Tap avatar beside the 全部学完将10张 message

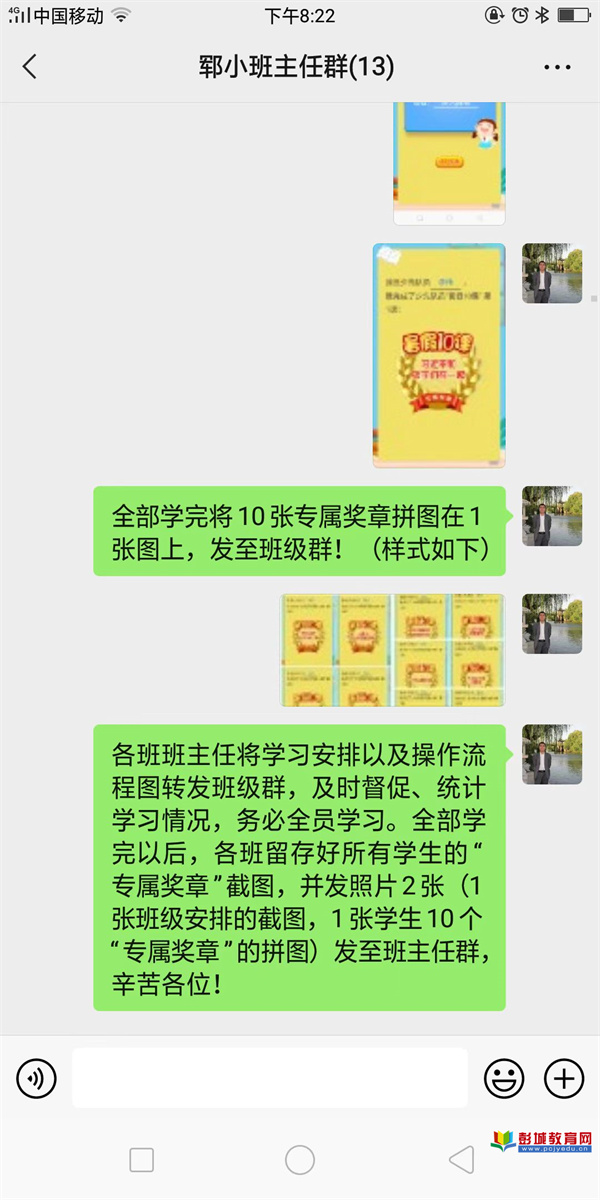(551, 517)
